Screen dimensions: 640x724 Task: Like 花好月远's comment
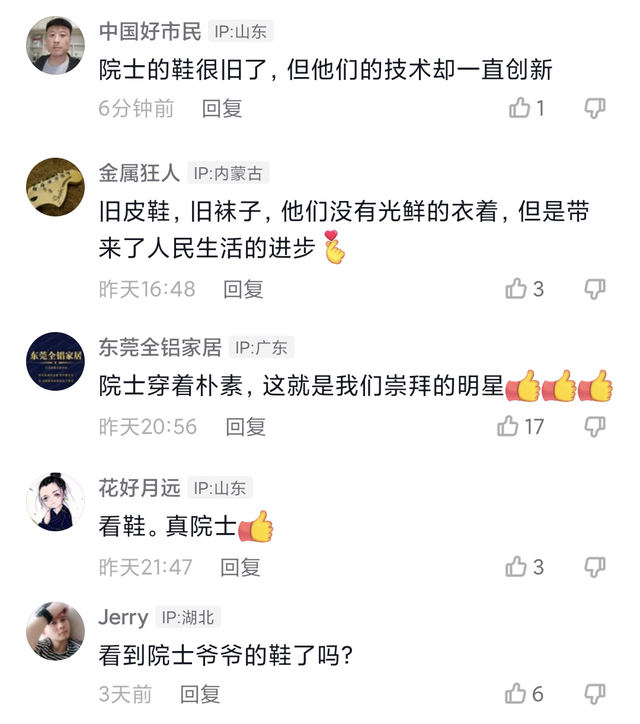(x=516, y=567)
